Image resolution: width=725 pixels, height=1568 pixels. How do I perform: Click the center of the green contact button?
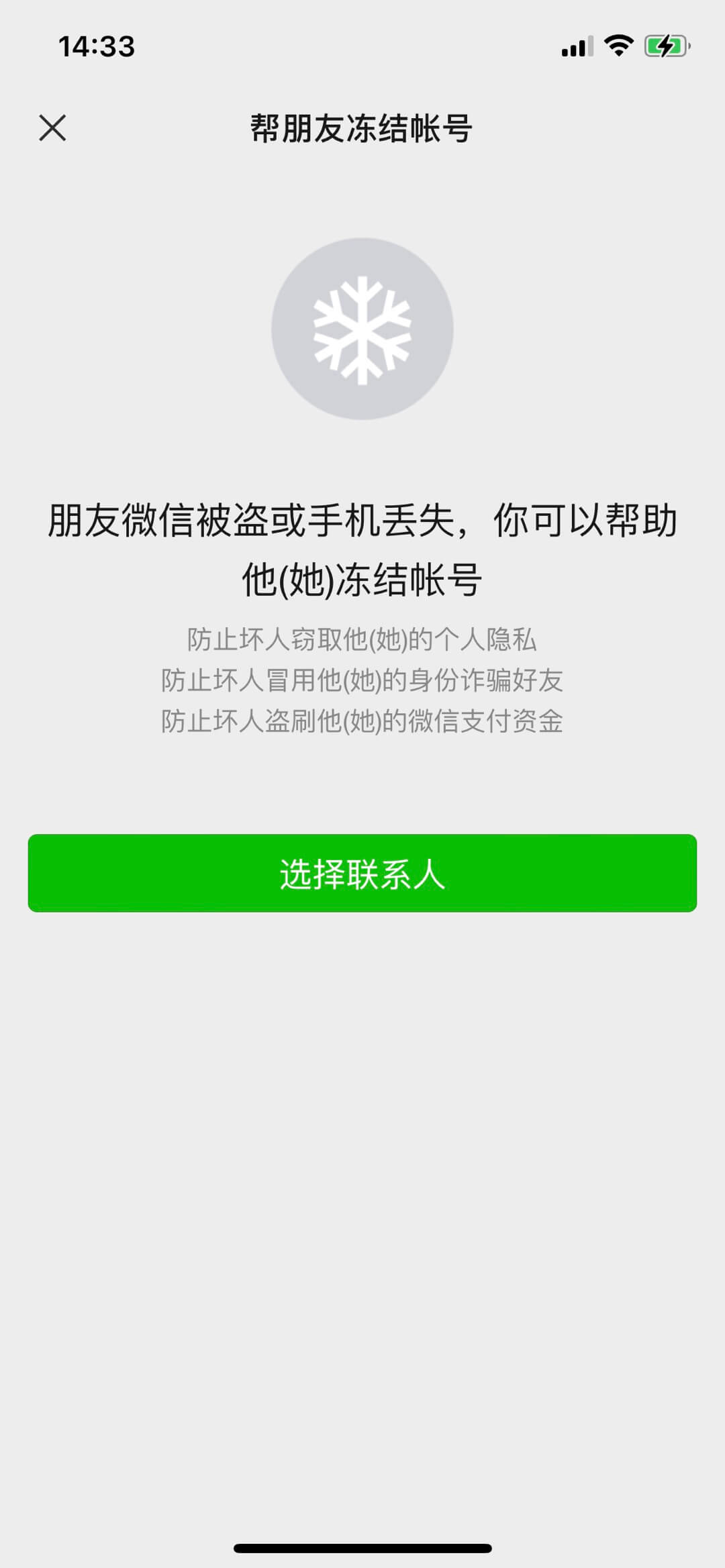tap(362, 874)
